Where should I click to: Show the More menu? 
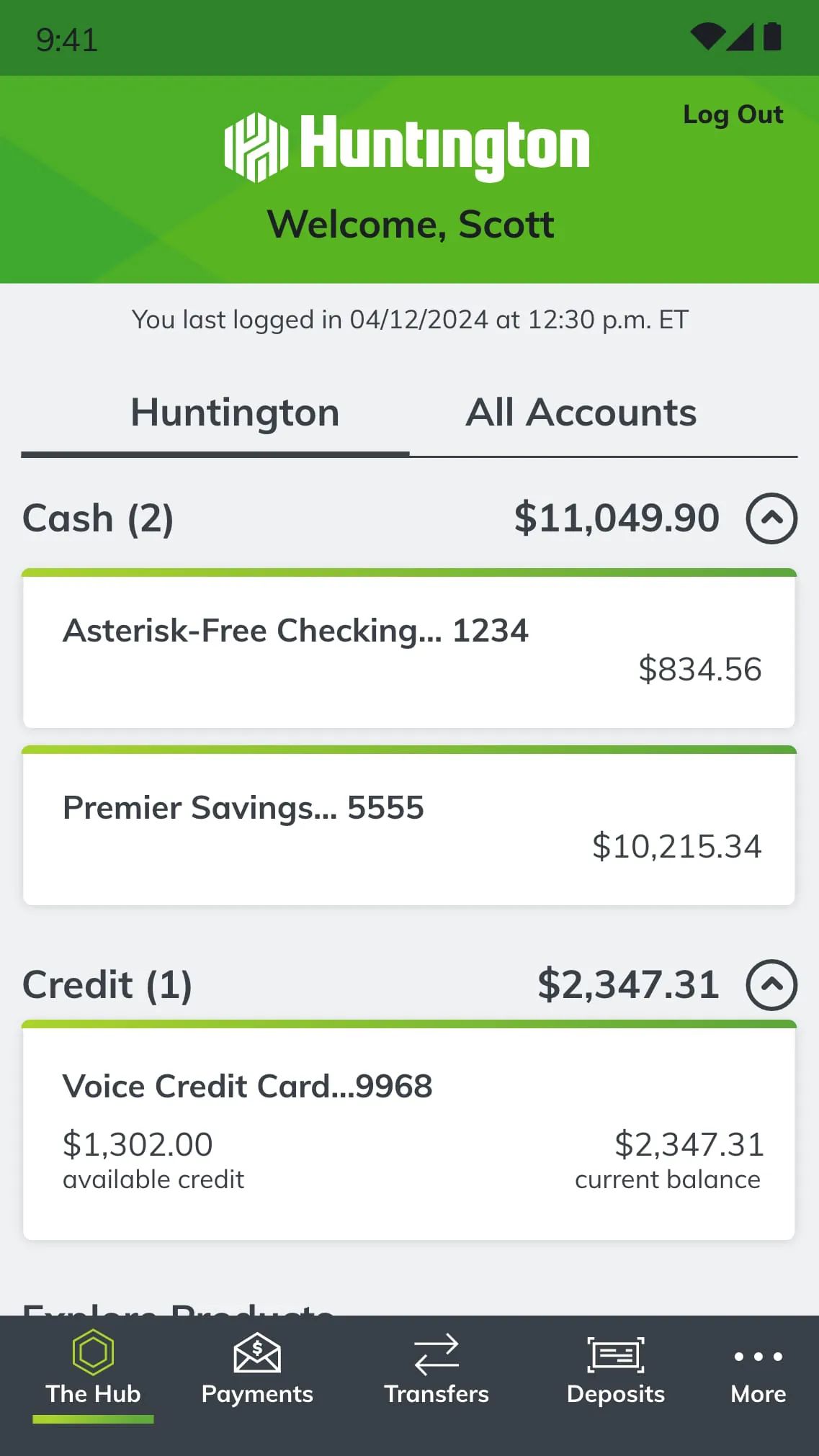(758, 1370)
